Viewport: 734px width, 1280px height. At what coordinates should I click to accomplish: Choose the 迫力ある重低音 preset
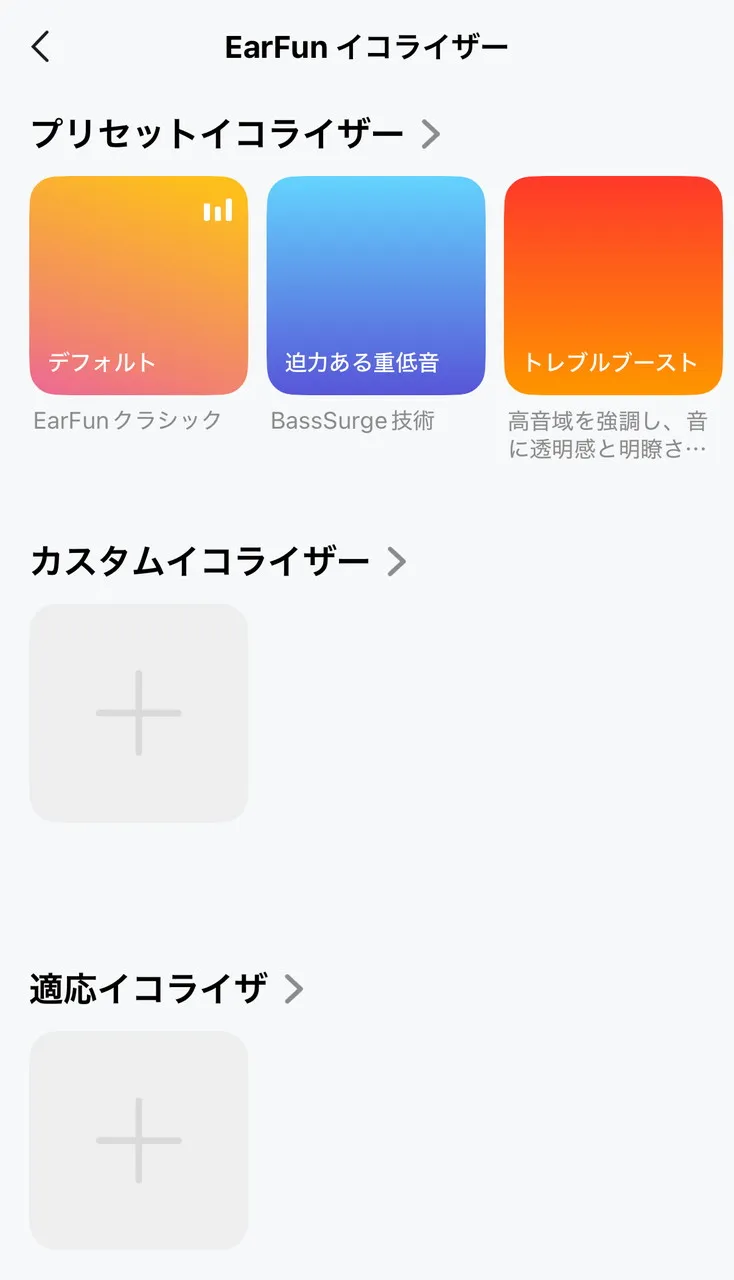tap(376, 286)
